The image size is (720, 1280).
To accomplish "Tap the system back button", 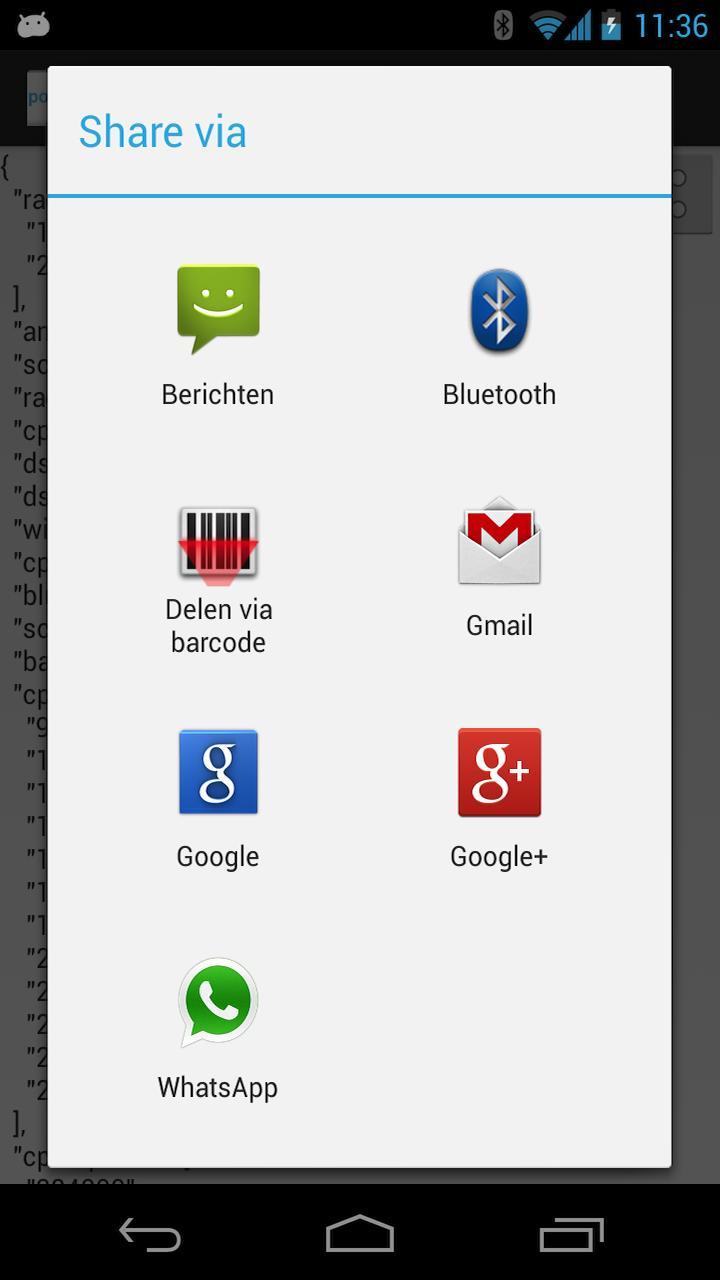I will [x=150, y=1235].
